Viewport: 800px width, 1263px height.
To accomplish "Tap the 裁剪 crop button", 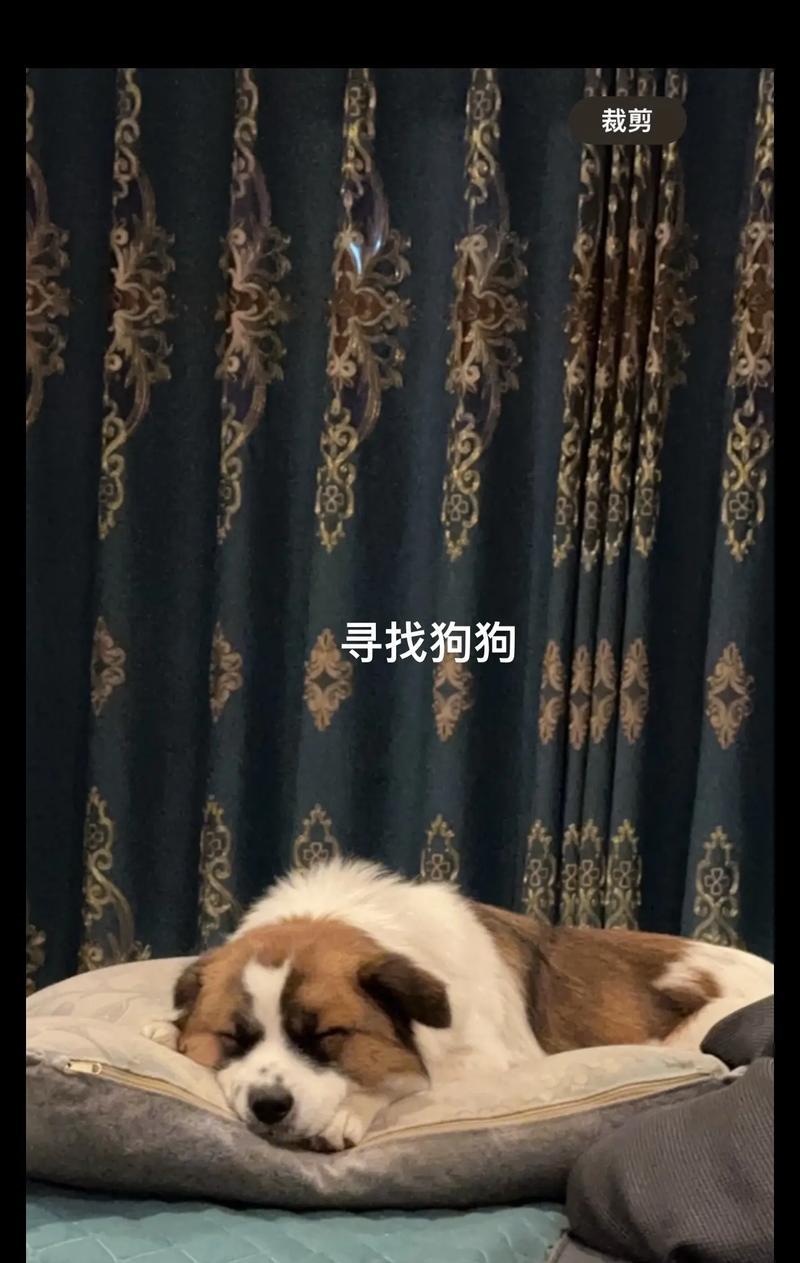I will point(627,121).
